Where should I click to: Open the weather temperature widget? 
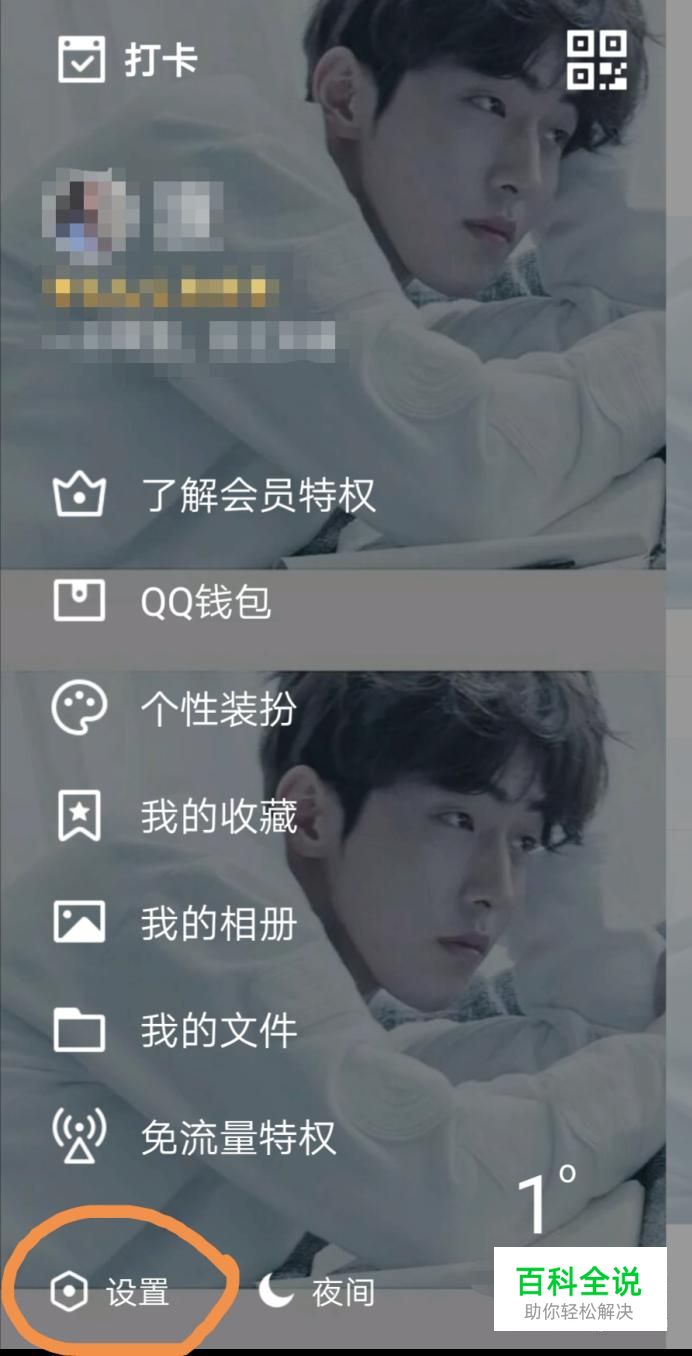coord(545,1200)
